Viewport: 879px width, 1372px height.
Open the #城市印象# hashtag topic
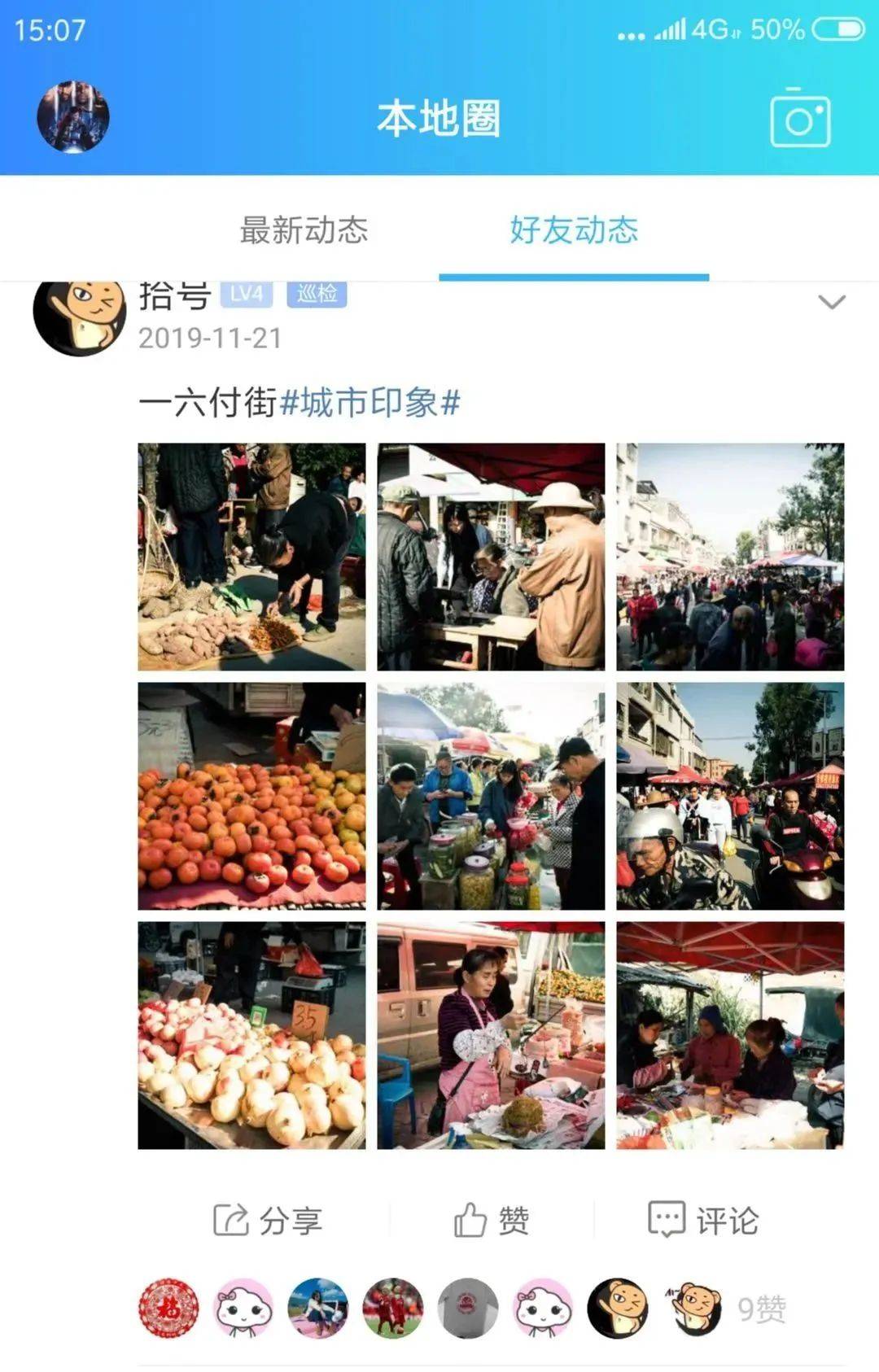[370, 403]
